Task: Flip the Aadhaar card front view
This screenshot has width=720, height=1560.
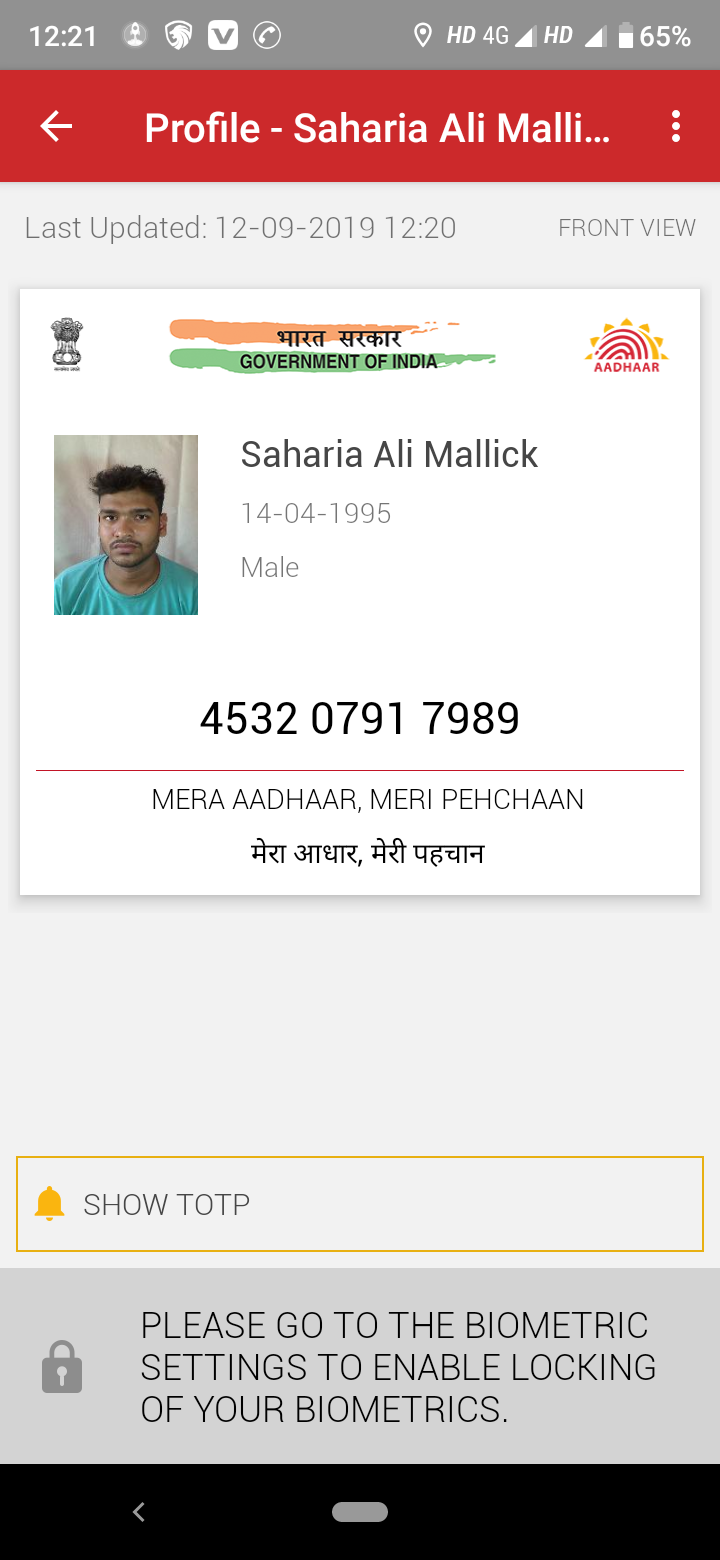Action: pyautogui.click(x=626, y=228)
